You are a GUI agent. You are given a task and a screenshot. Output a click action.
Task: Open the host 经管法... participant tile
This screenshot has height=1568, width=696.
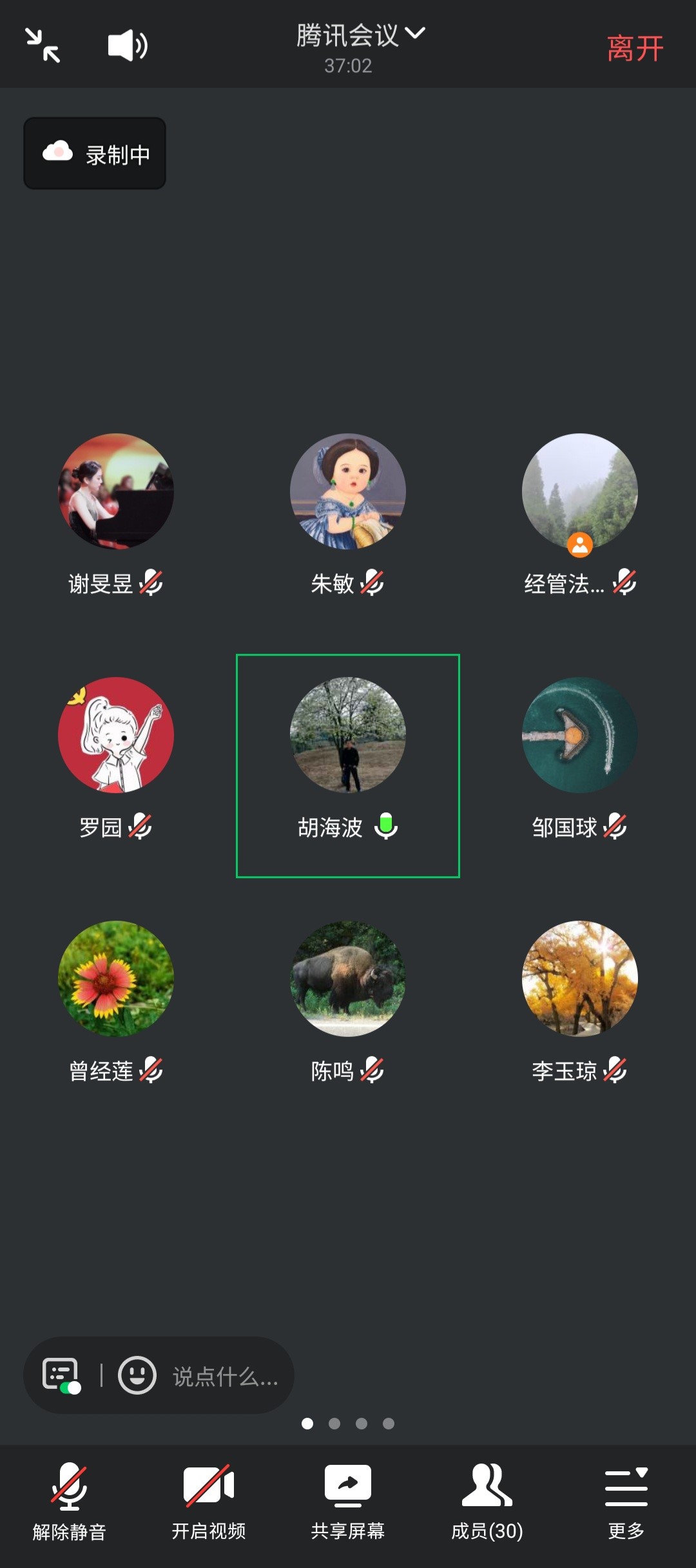coord(580,491)
